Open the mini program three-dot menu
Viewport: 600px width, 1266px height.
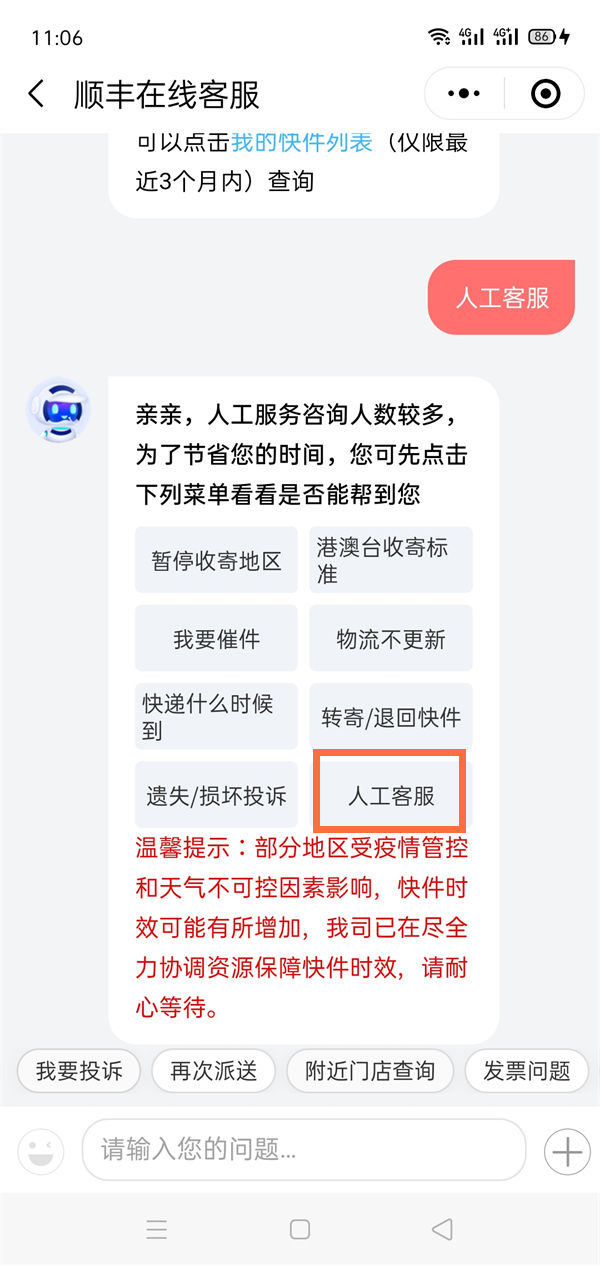[x=464, y=94]
